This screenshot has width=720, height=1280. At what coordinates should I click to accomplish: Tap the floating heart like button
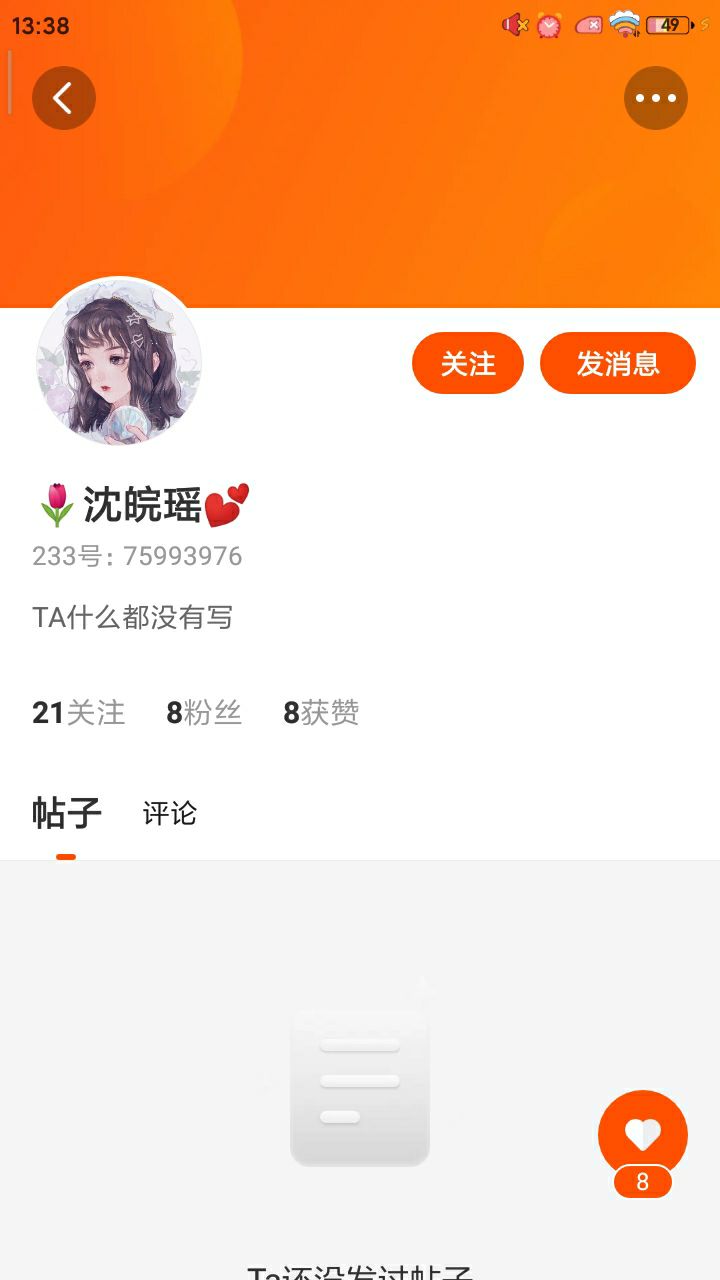643,1135
